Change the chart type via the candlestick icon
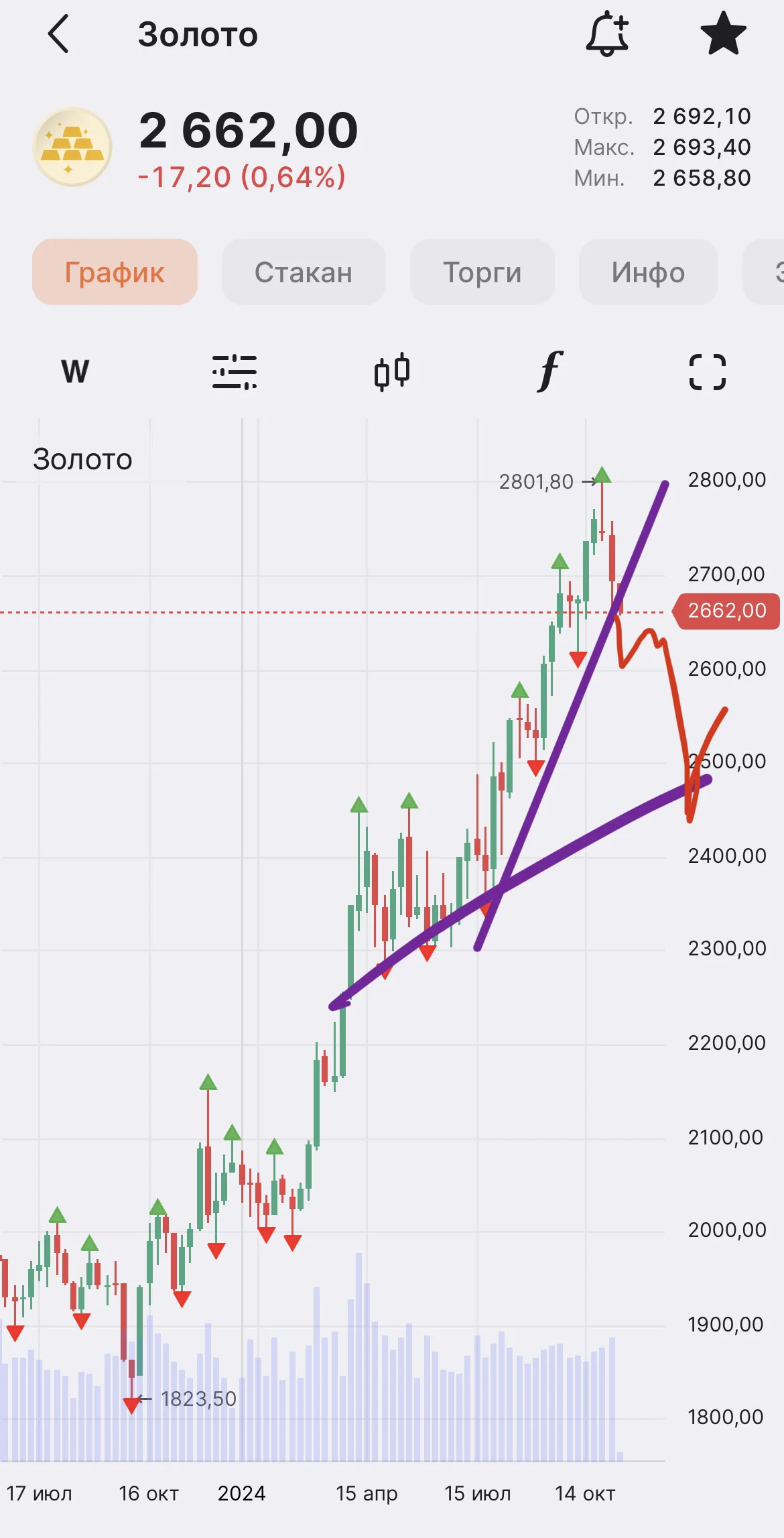Image resolution: width=784 pixels, height=1538 pixels. [392, 371]
